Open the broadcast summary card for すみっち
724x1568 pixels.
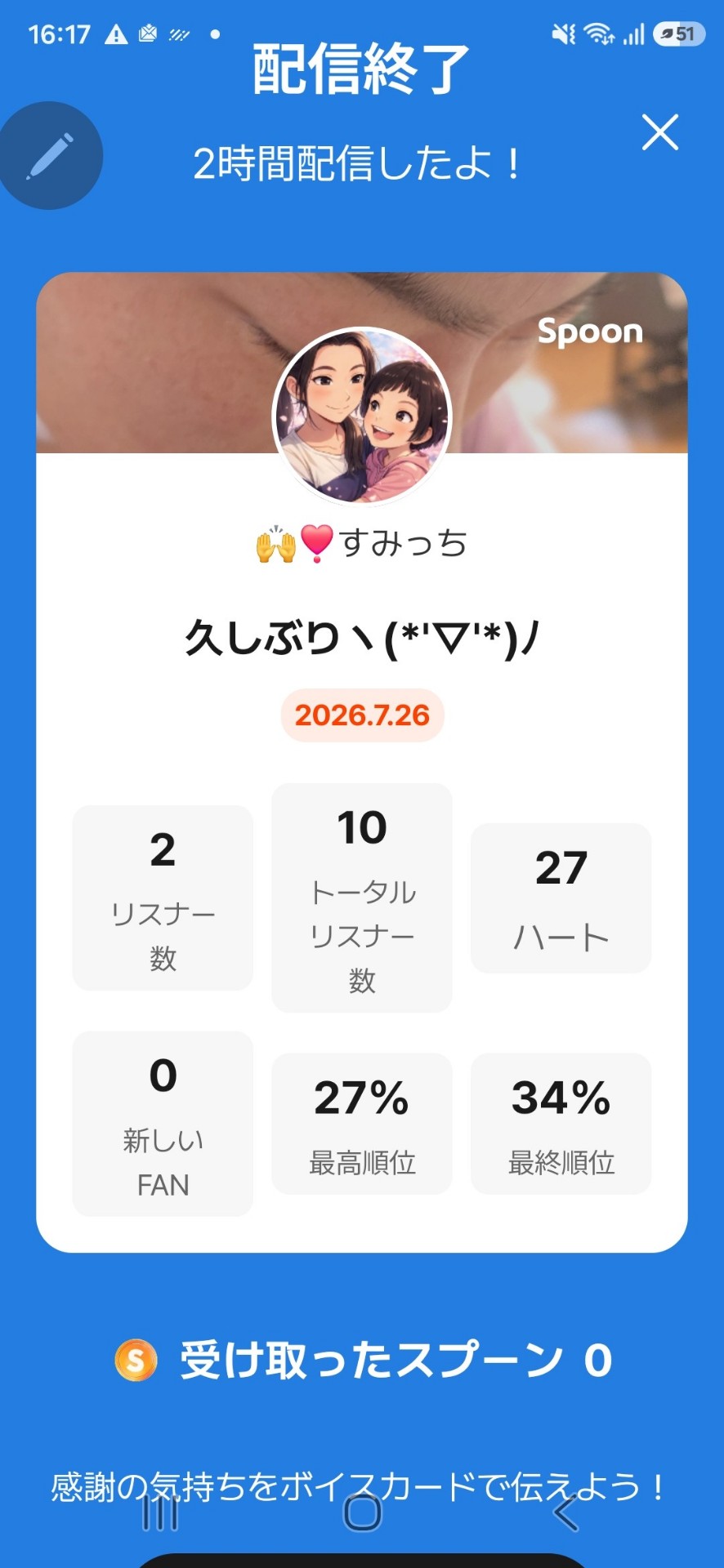click(362, 762)
